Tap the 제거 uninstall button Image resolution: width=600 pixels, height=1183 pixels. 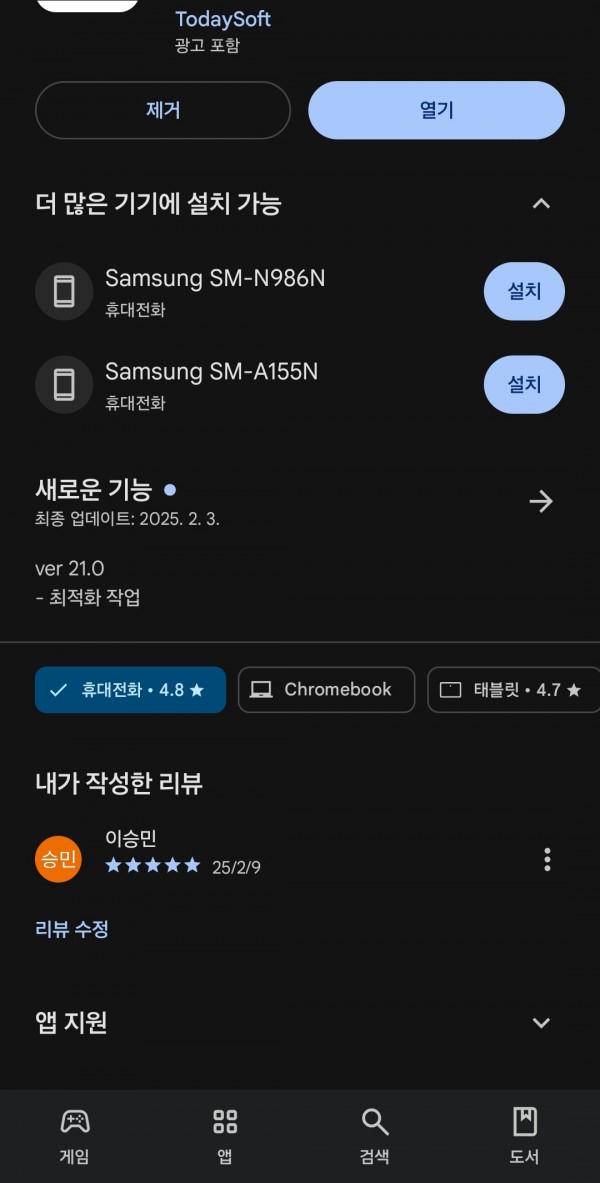pyautogui.click(x=162, y=110)
